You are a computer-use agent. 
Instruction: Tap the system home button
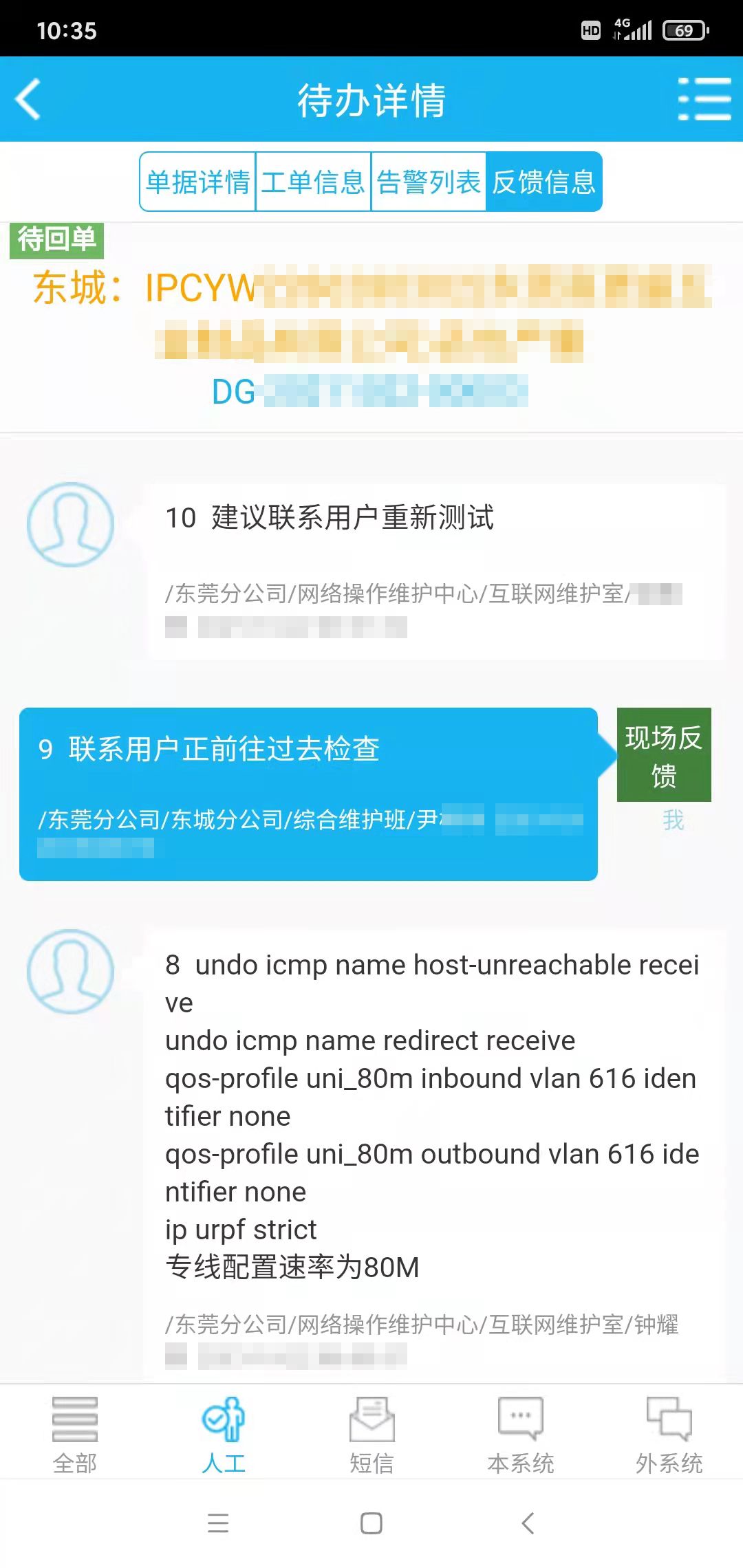coord(371,1523)
